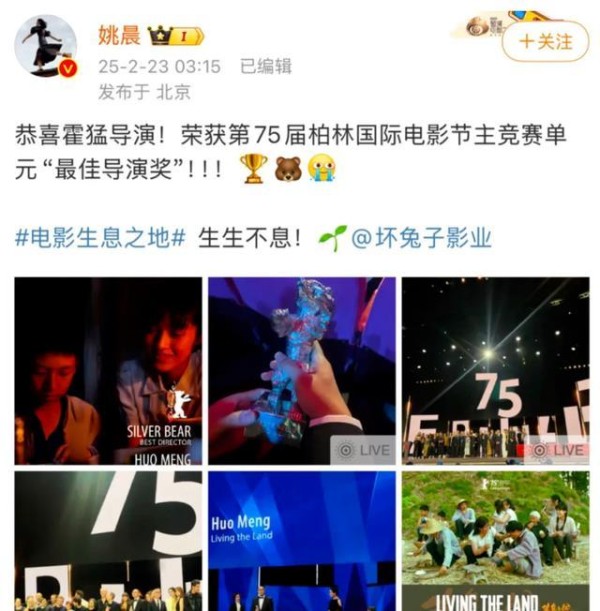
Task: Open the Huo Meng Living the Land photo
Action: click(302, 541)
